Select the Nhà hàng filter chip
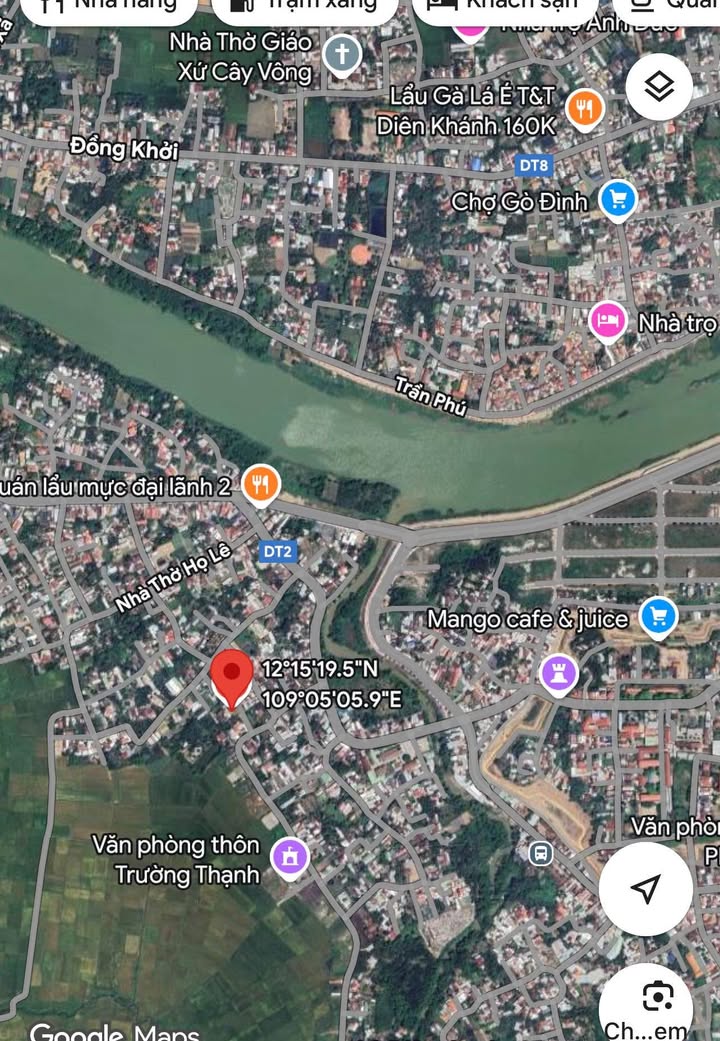 (109, 6)
